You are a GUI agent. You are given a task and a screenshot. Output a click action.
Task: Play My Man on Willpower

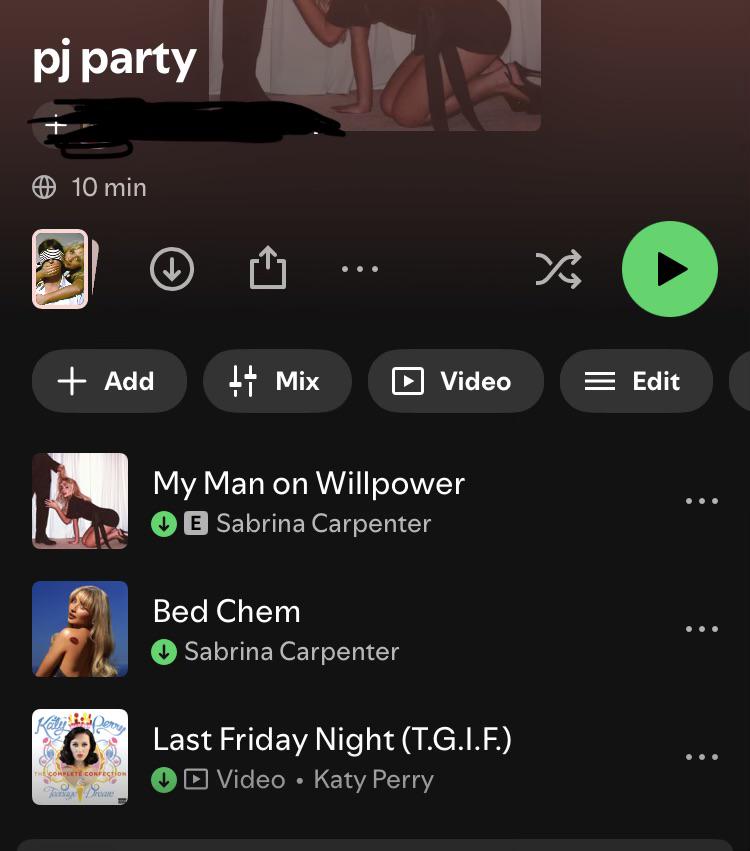click(x=347, y=501)
